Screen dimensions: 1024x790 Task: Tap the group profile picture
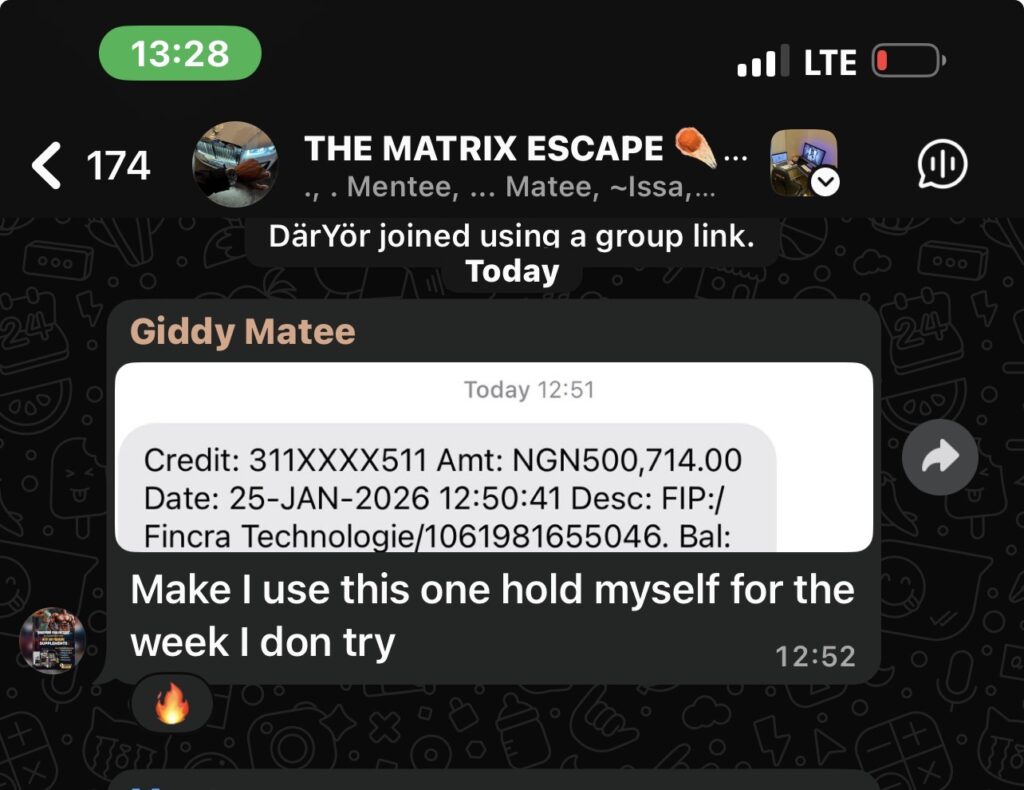point(235,164)
